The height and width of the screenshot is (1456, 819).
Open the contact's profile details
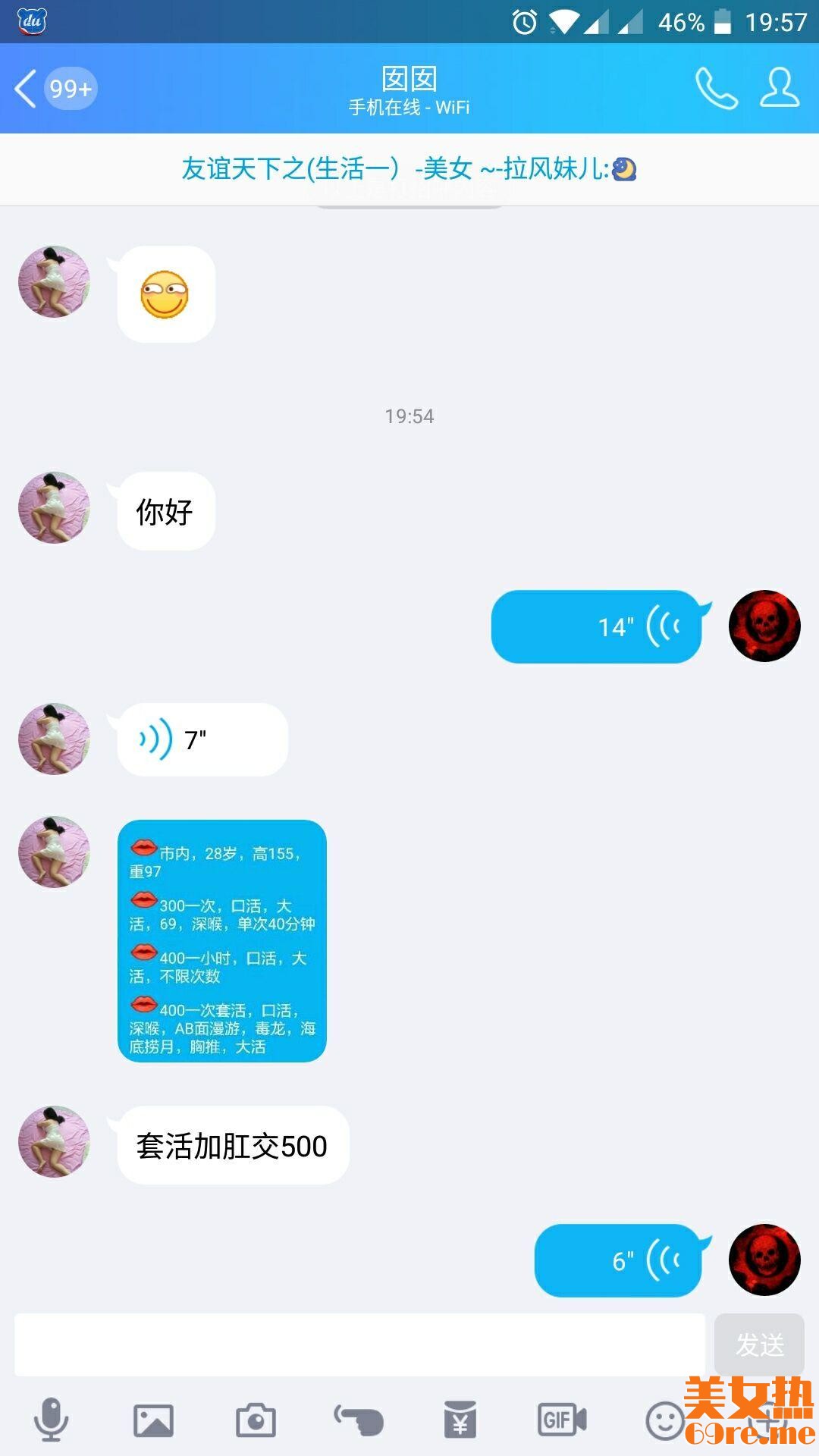click(x=780, y=89)
